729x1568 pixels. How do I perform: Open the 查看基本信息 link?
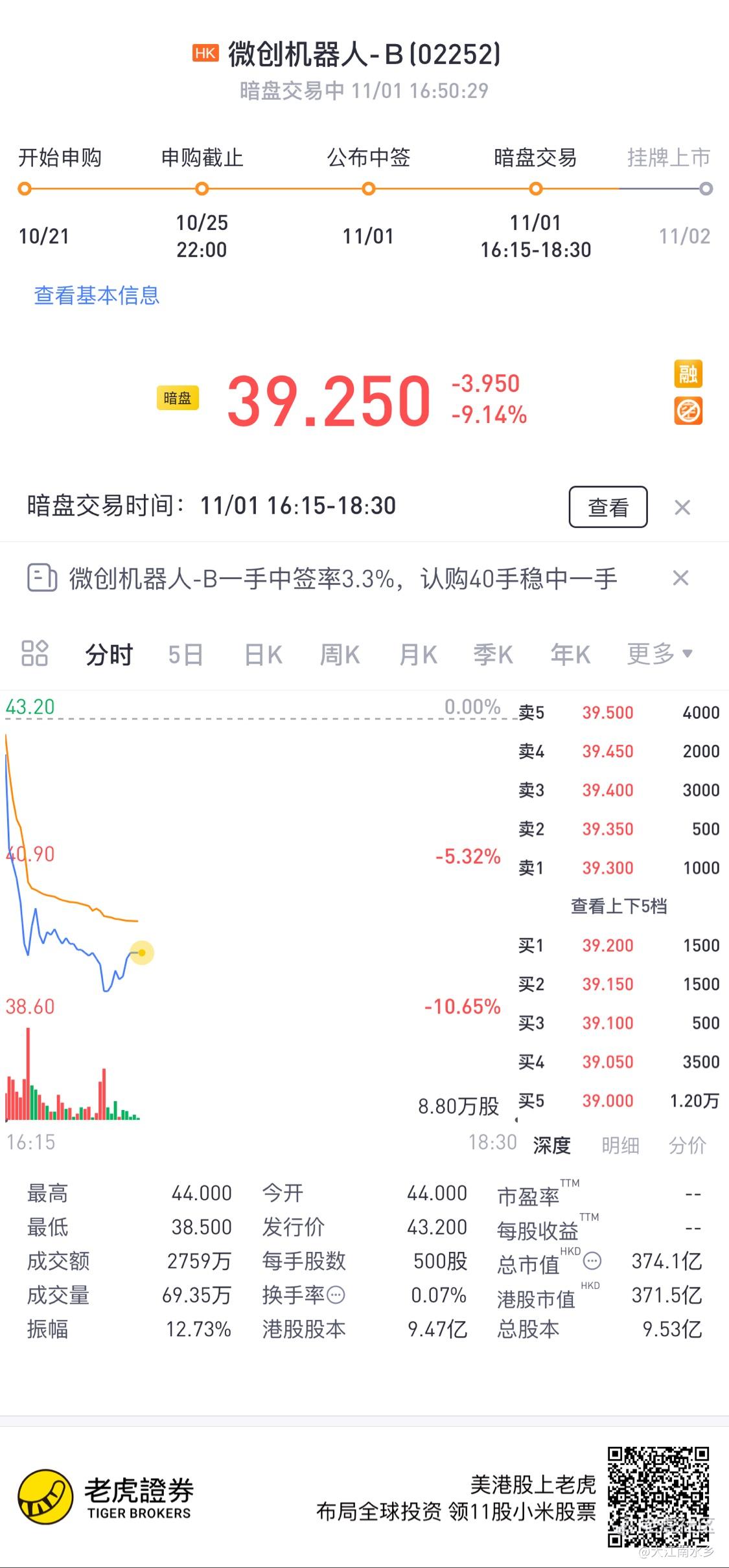tap(97, 295)
